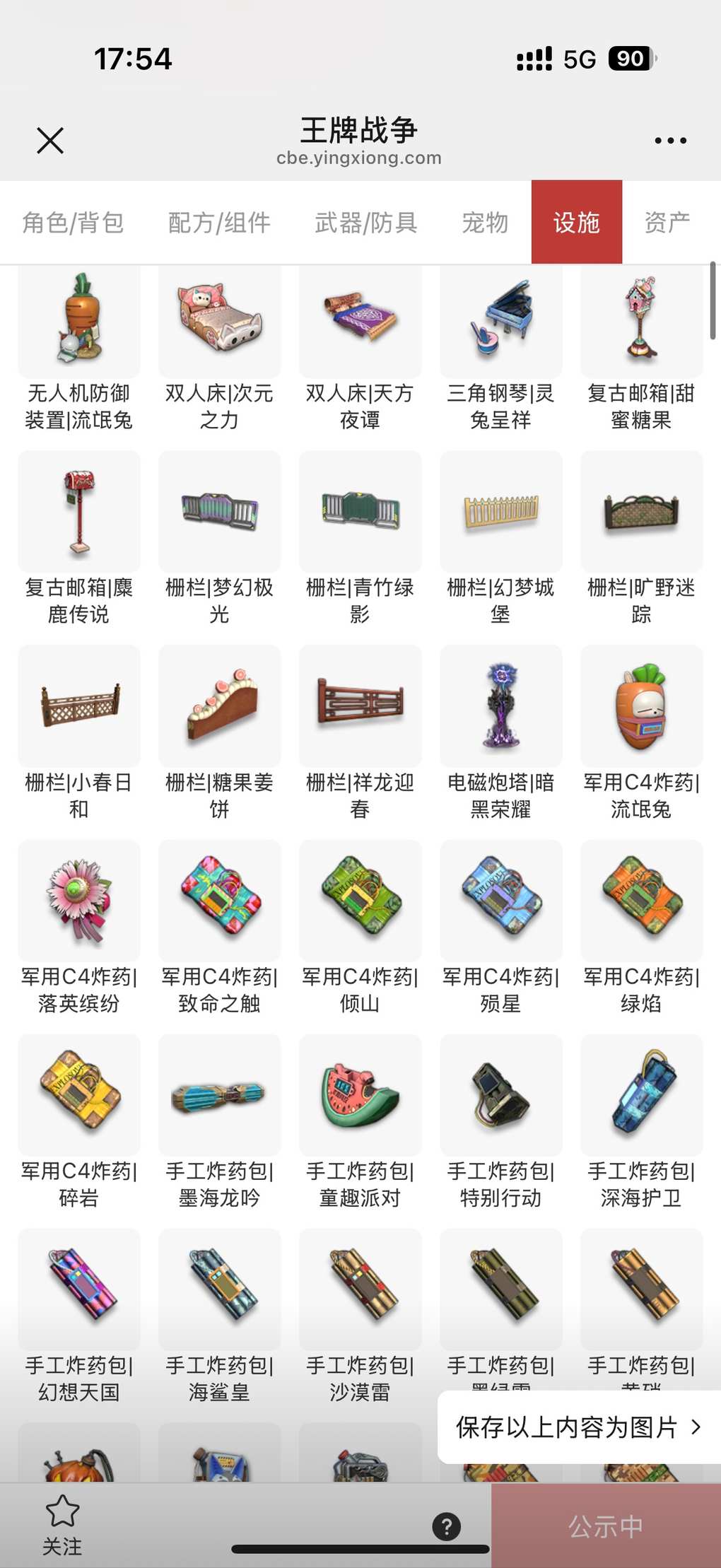Open the question mark help icon
721x1568 pixels.
pos(446,1526)
